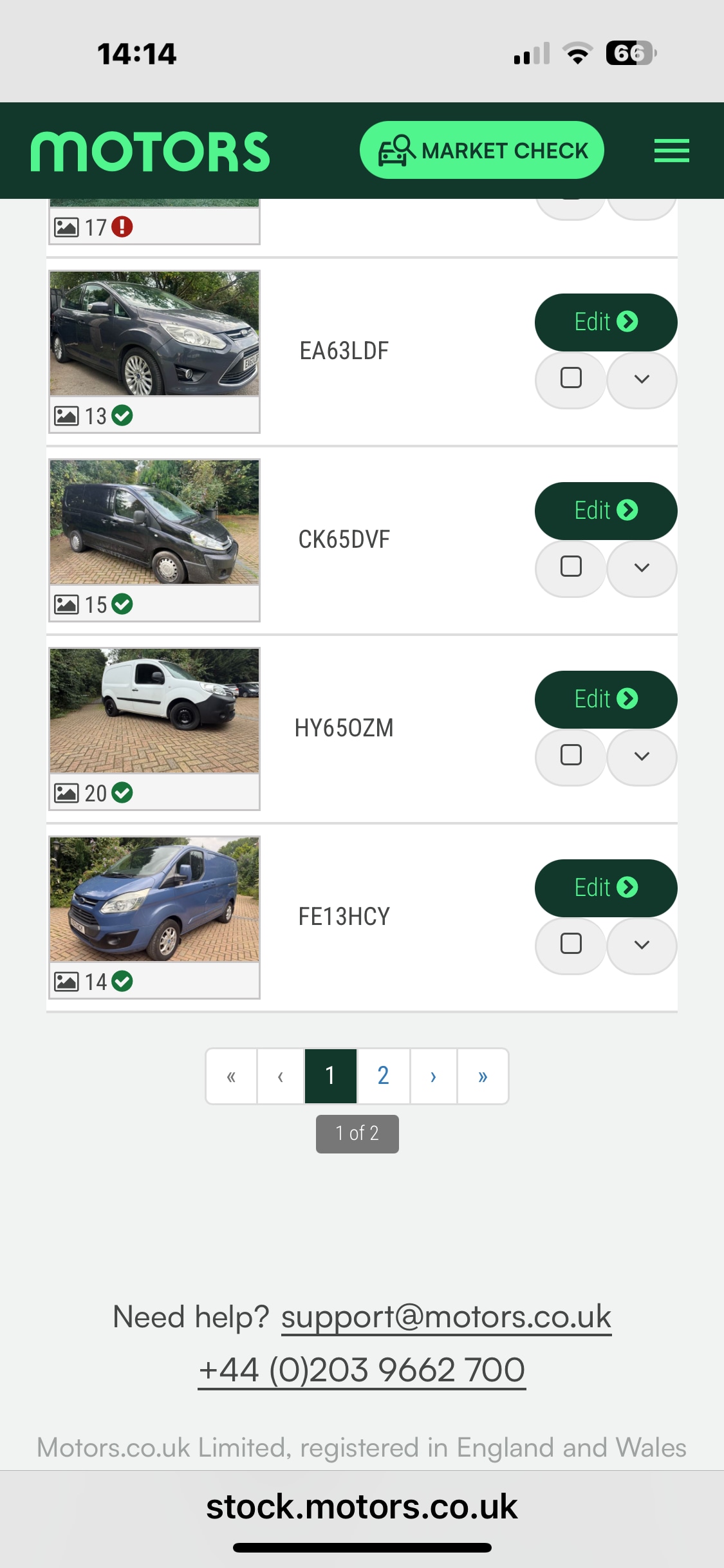Tick the checkbox for CK65DVF
The image size is (724, 1568).
click(571, 567)
